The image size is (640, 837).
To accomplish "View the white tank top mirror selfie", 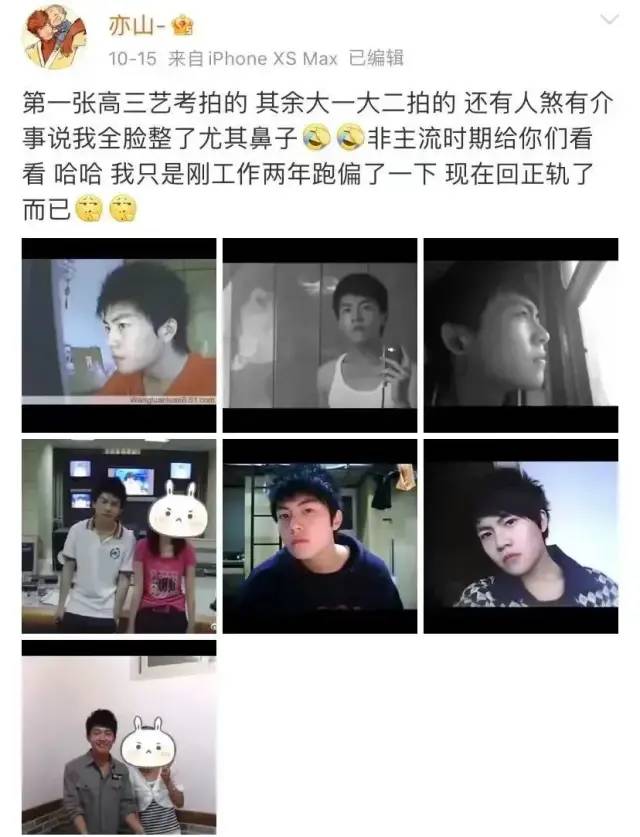I will point(320,335).
